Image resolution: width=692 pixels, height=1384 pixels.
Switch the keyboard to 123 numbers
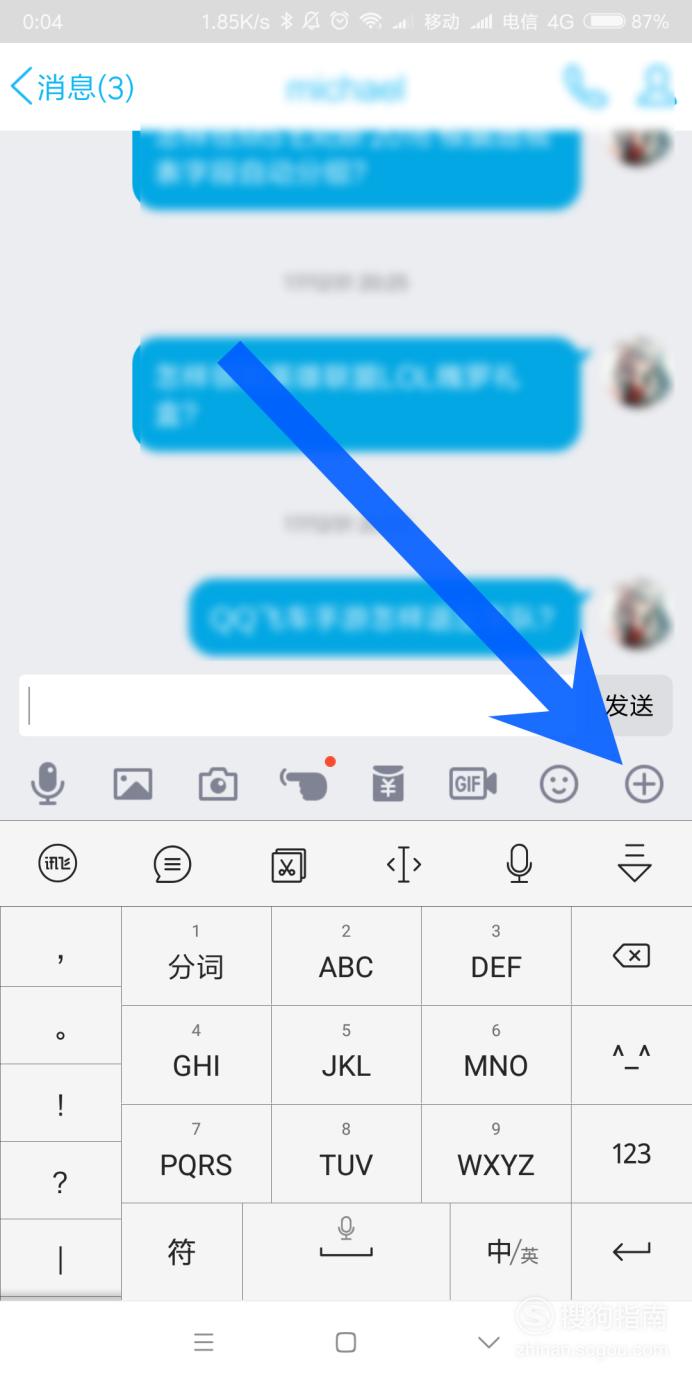[x=631, y=1153]
